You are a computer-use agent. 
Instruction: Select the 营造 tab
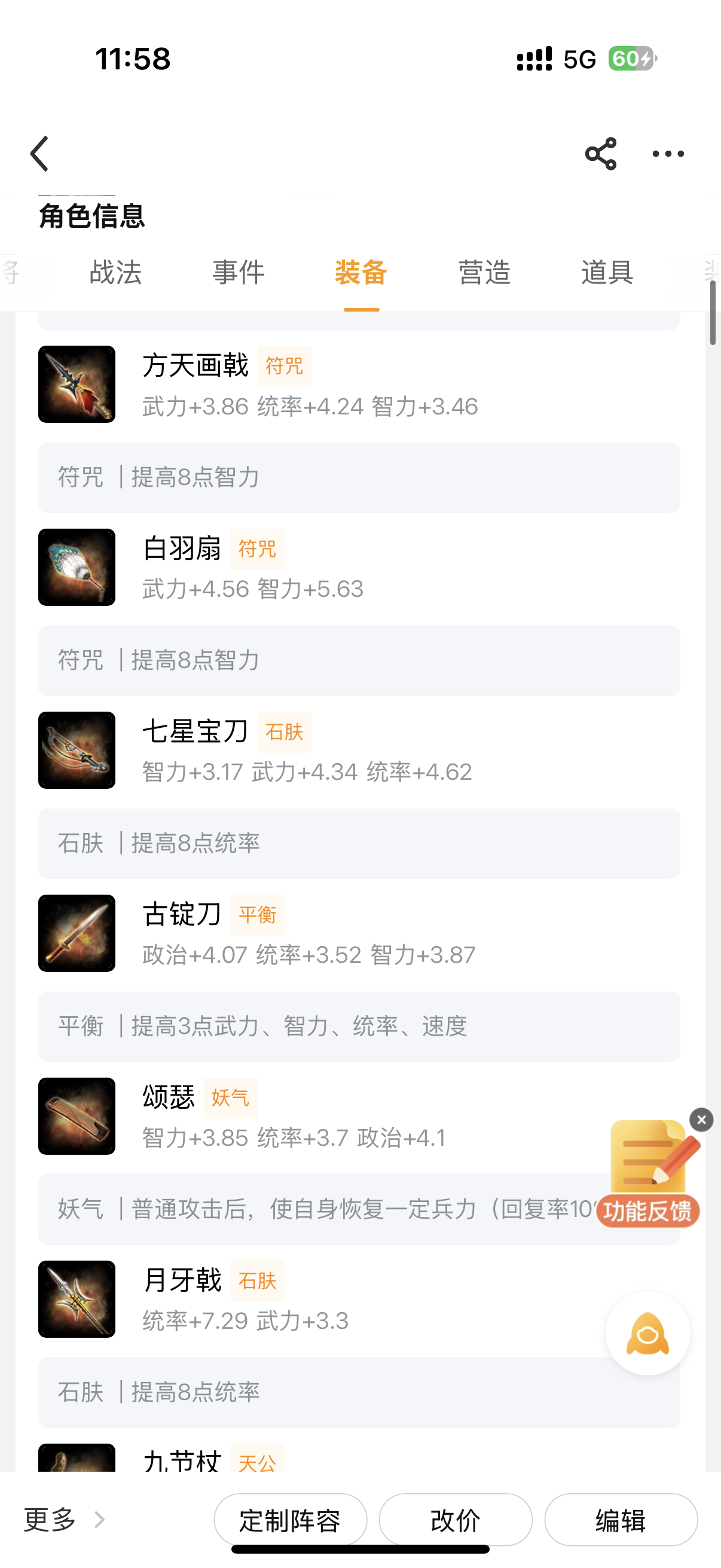pyautogui.click(x=484, y=272)
